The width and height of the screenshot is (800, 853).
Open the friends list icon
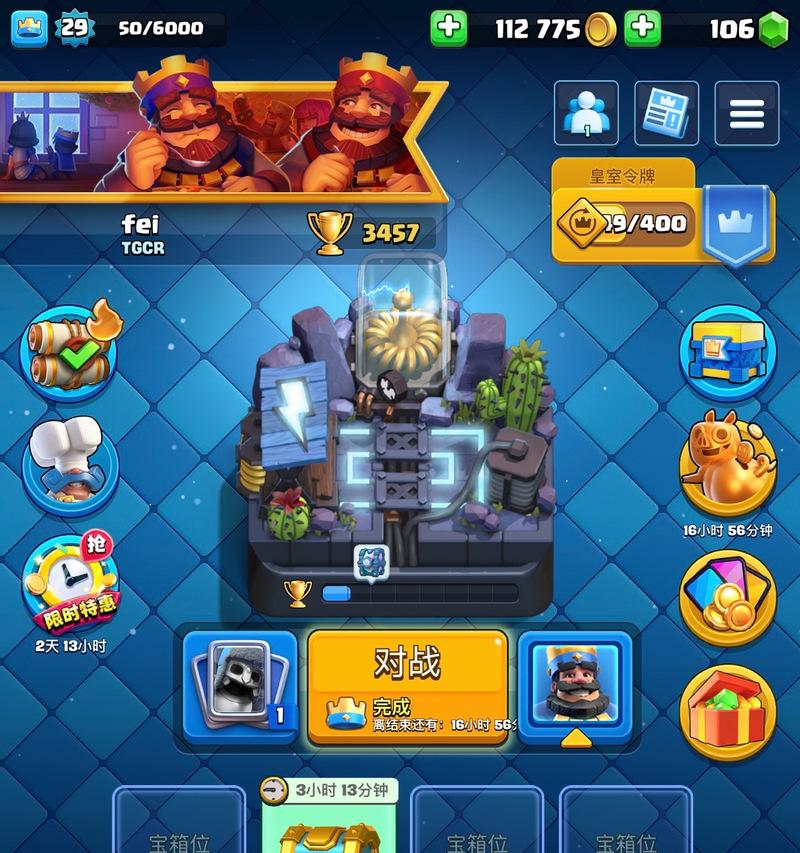point(585,113)
